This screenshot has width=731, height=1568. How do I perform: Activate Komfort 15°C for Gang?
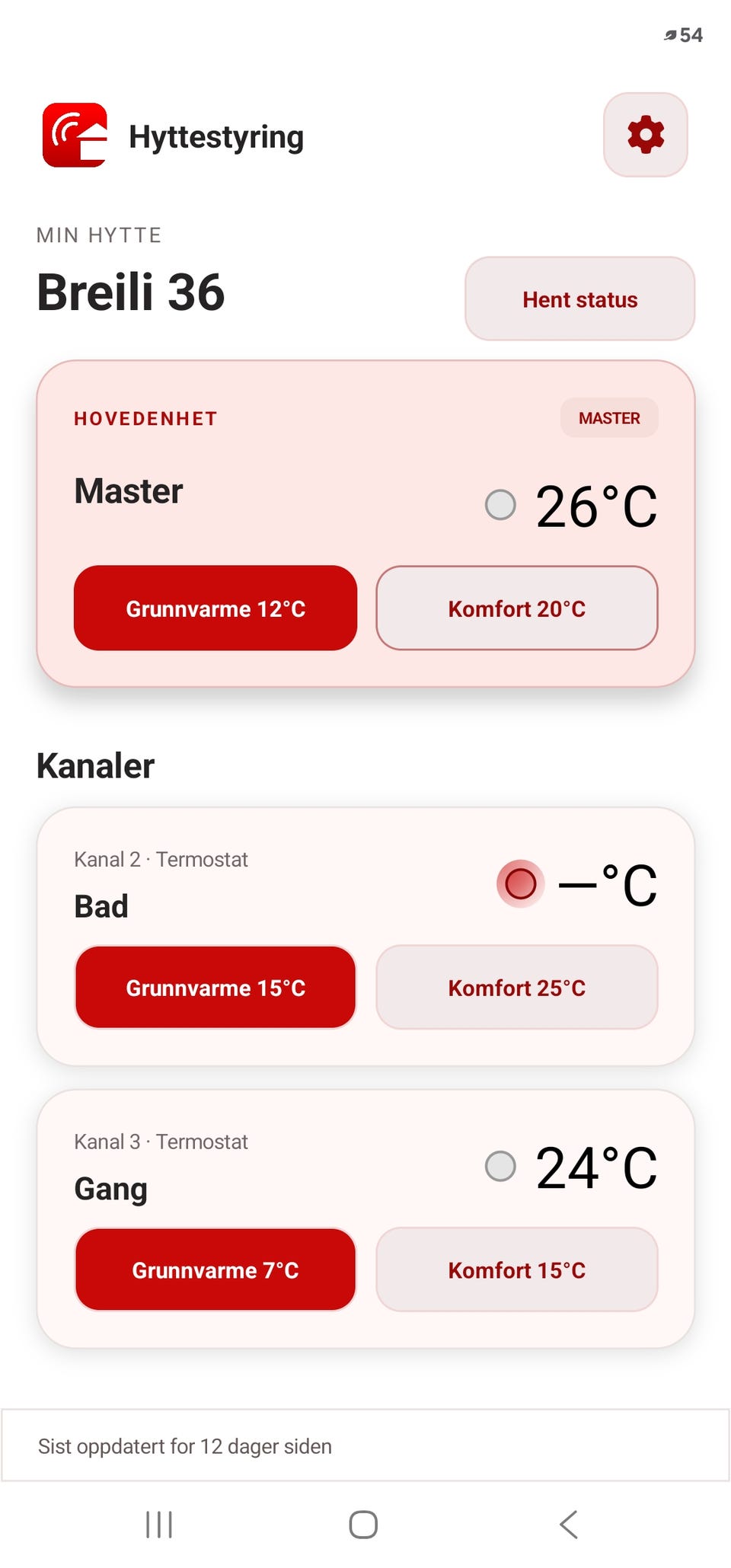(516, 1269)
